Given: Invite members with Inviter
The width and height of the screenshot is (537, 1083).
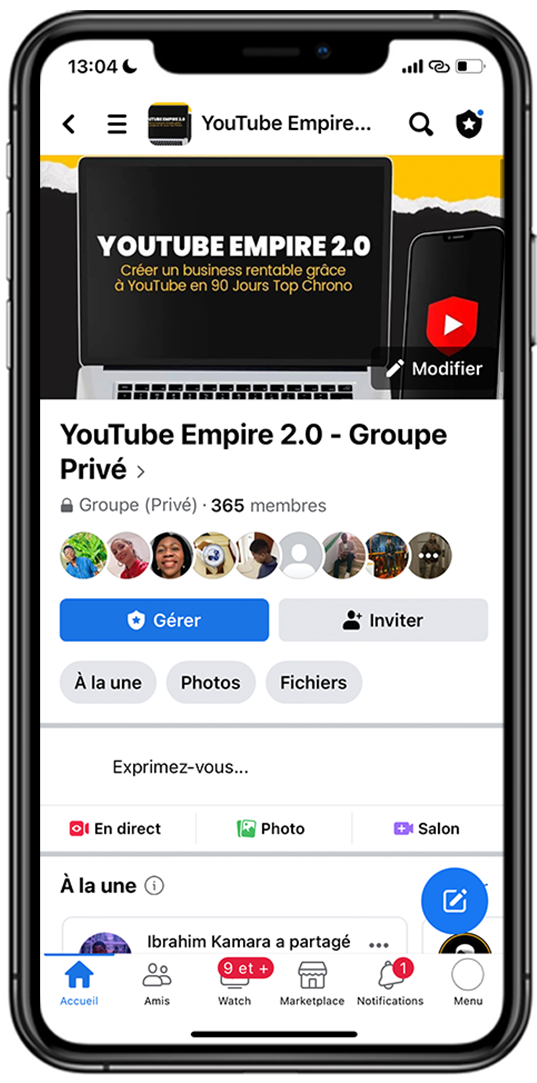Looking at the screenshot, I should 383,620.
